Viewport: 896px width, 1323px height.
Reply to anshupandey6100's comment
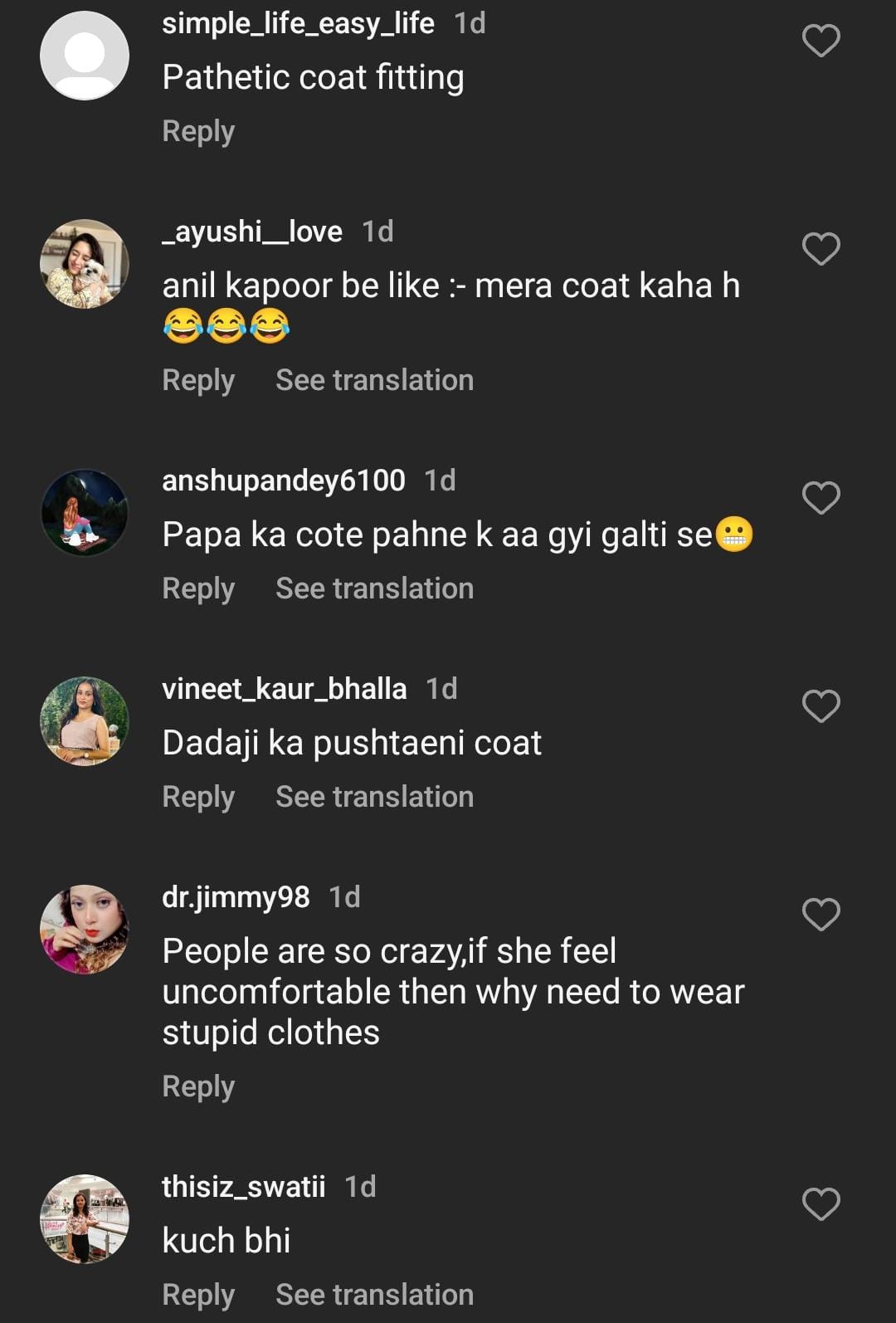tap(198, 588)
